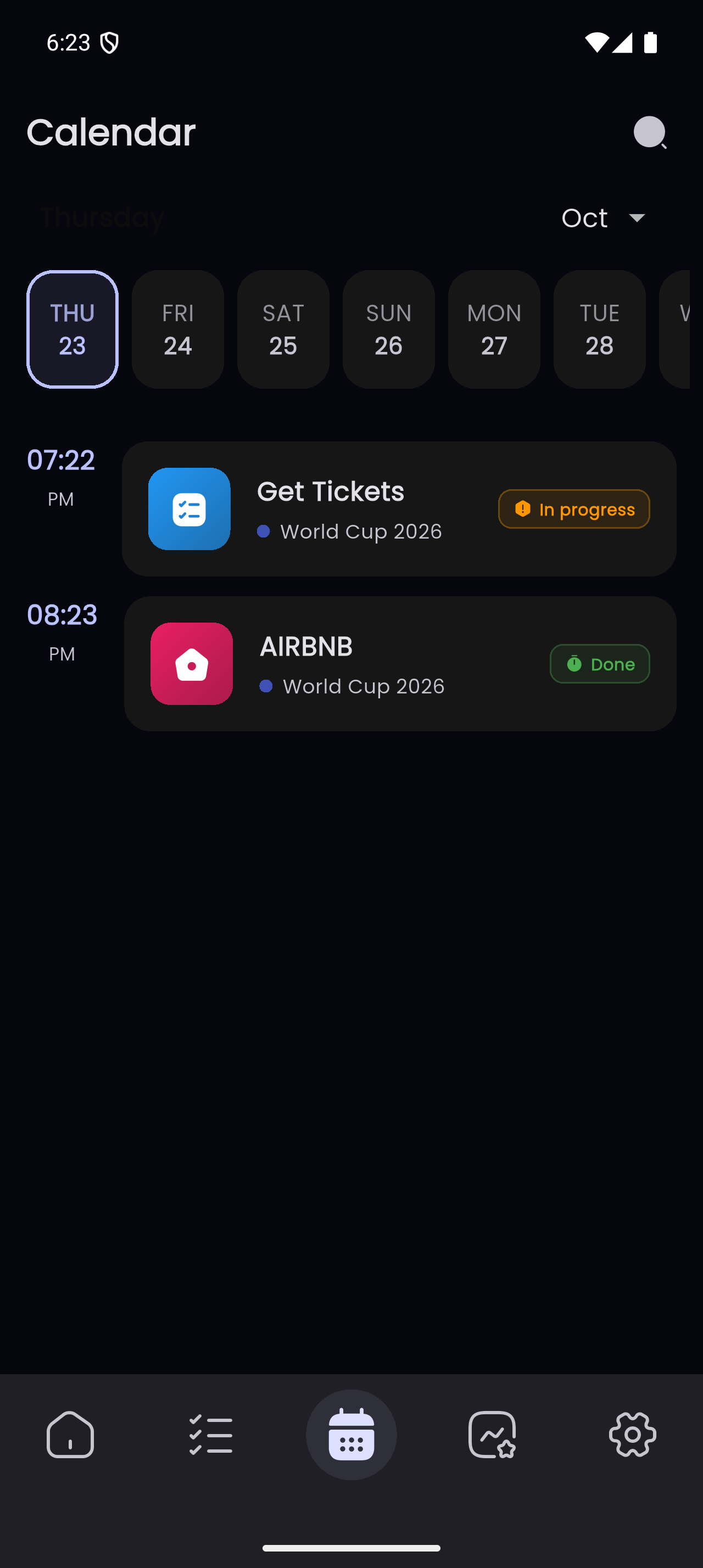The width and height of the screenshot is (703, 1568).
Task: Switch to the task list tab
Action: 210,1435
